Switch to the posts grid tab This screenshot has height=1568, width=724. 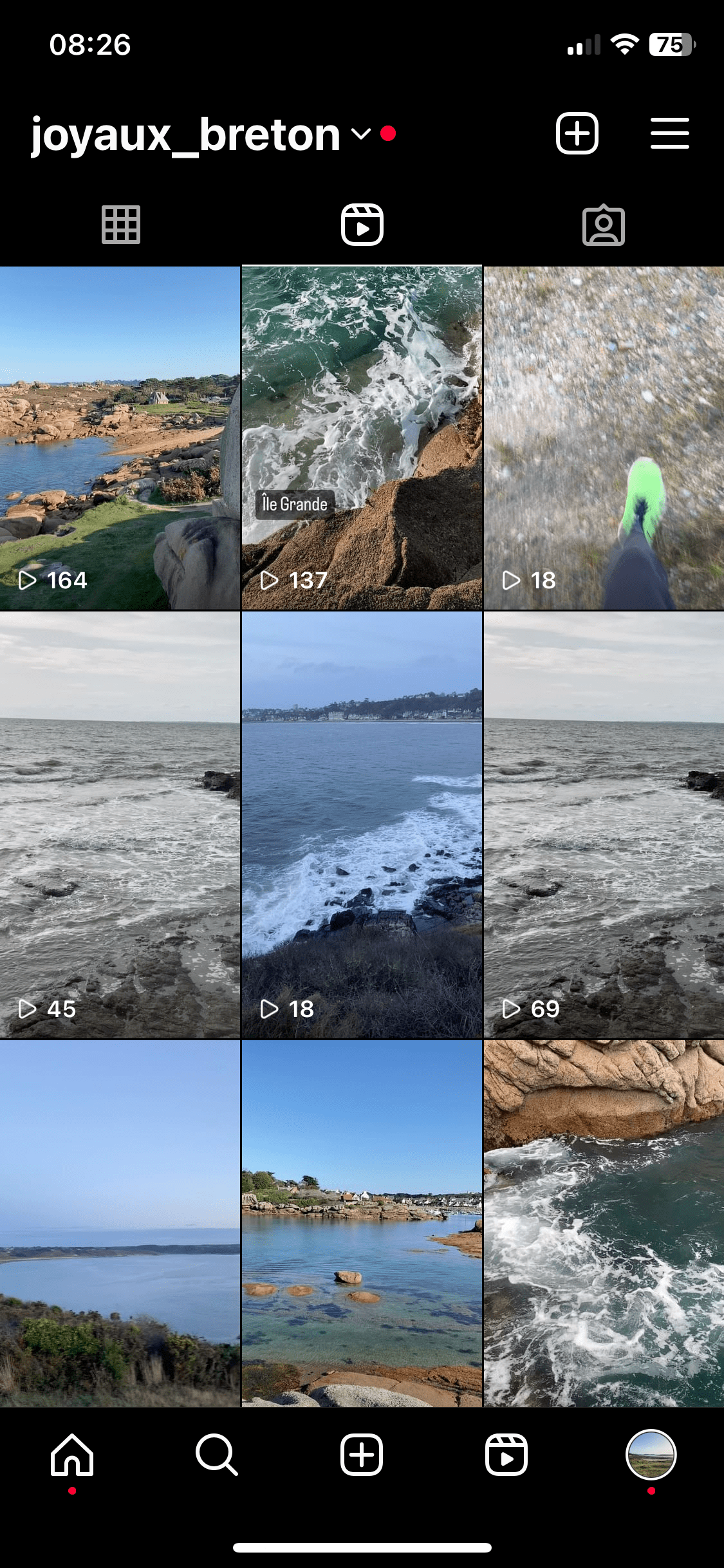120,225
